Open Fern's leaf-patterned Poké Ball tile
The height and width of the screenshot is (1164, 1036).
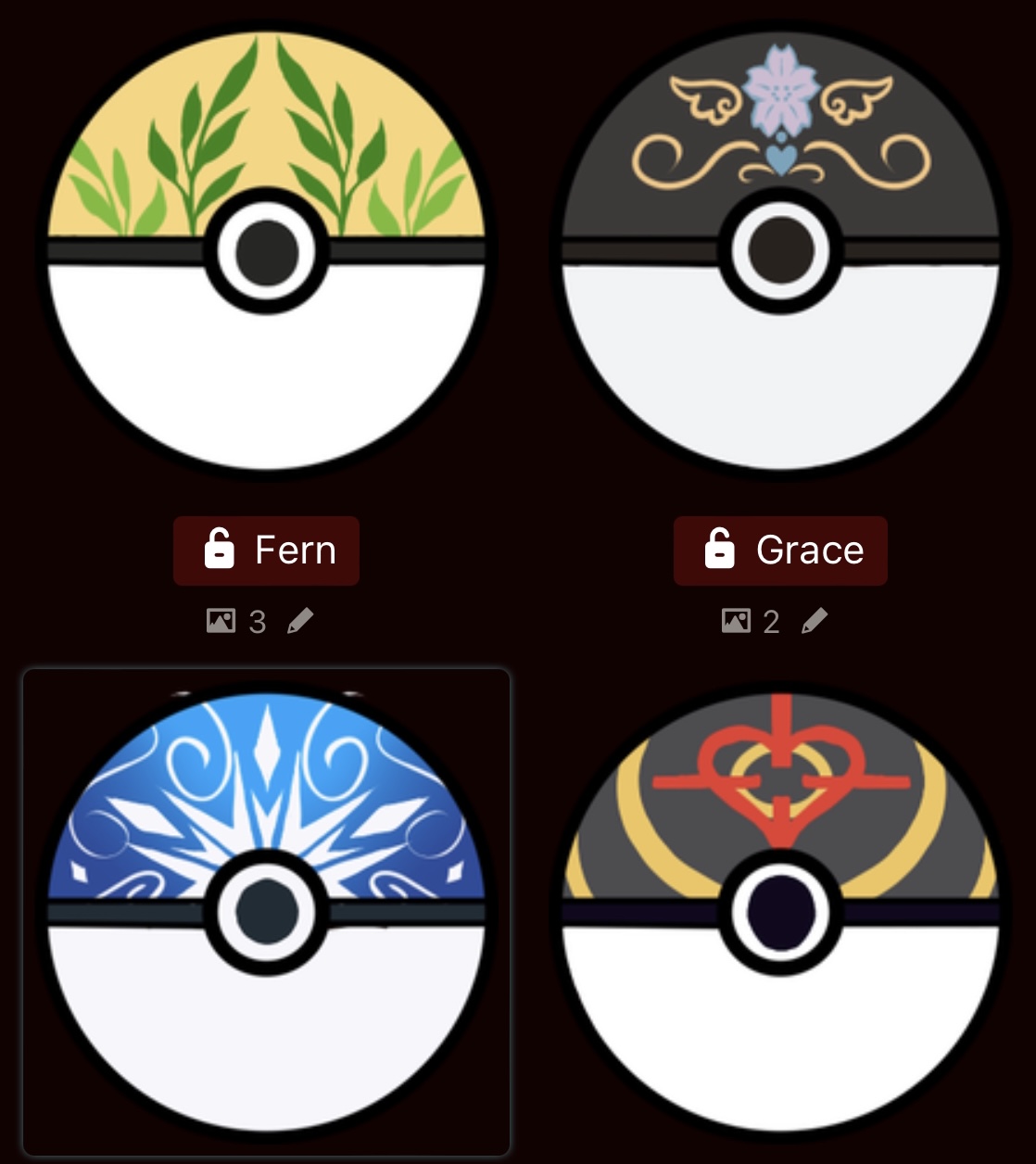coord(266,250)
